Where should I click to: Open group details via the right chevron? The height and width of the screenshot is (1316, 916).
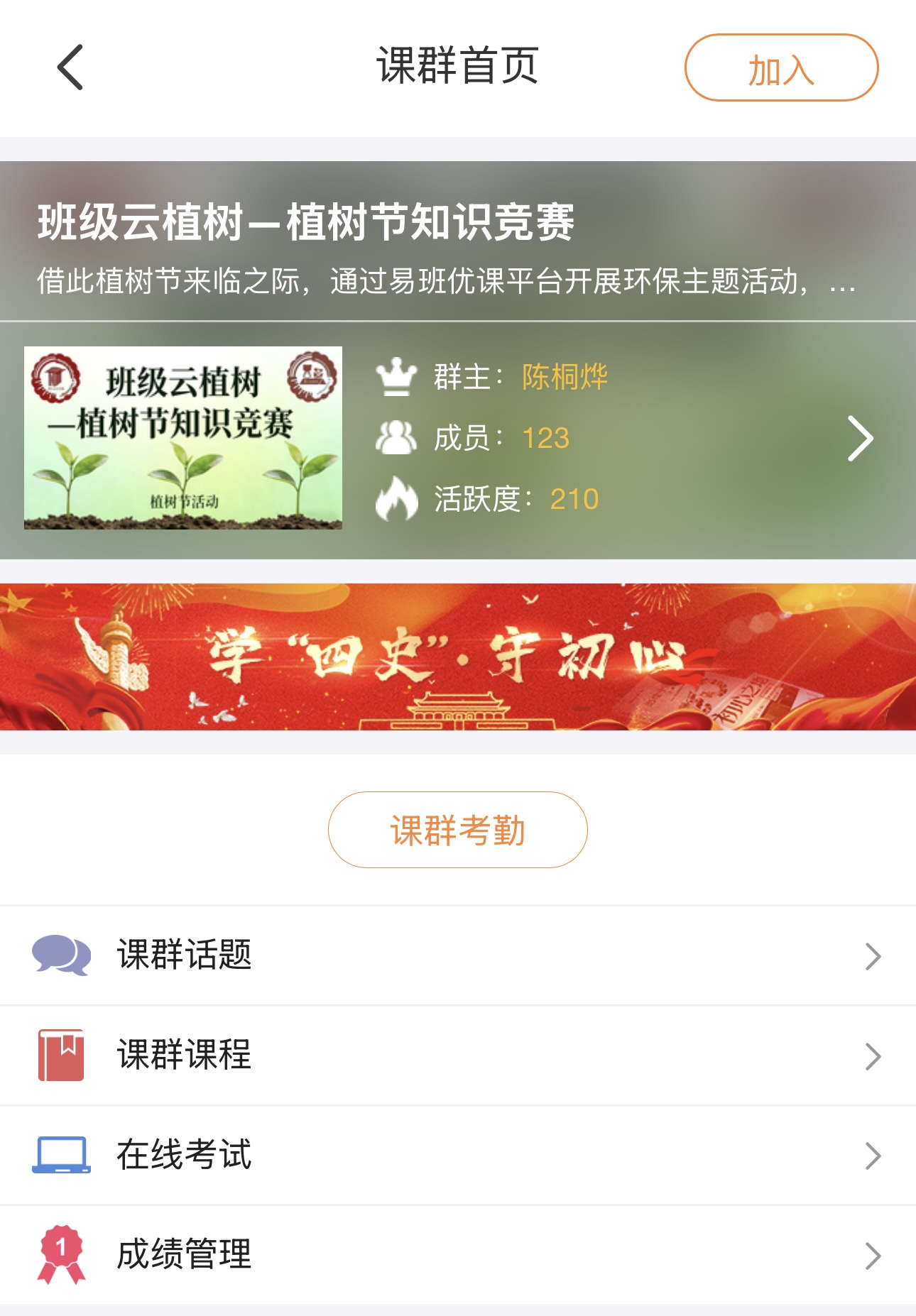click(x=860, y=439)
